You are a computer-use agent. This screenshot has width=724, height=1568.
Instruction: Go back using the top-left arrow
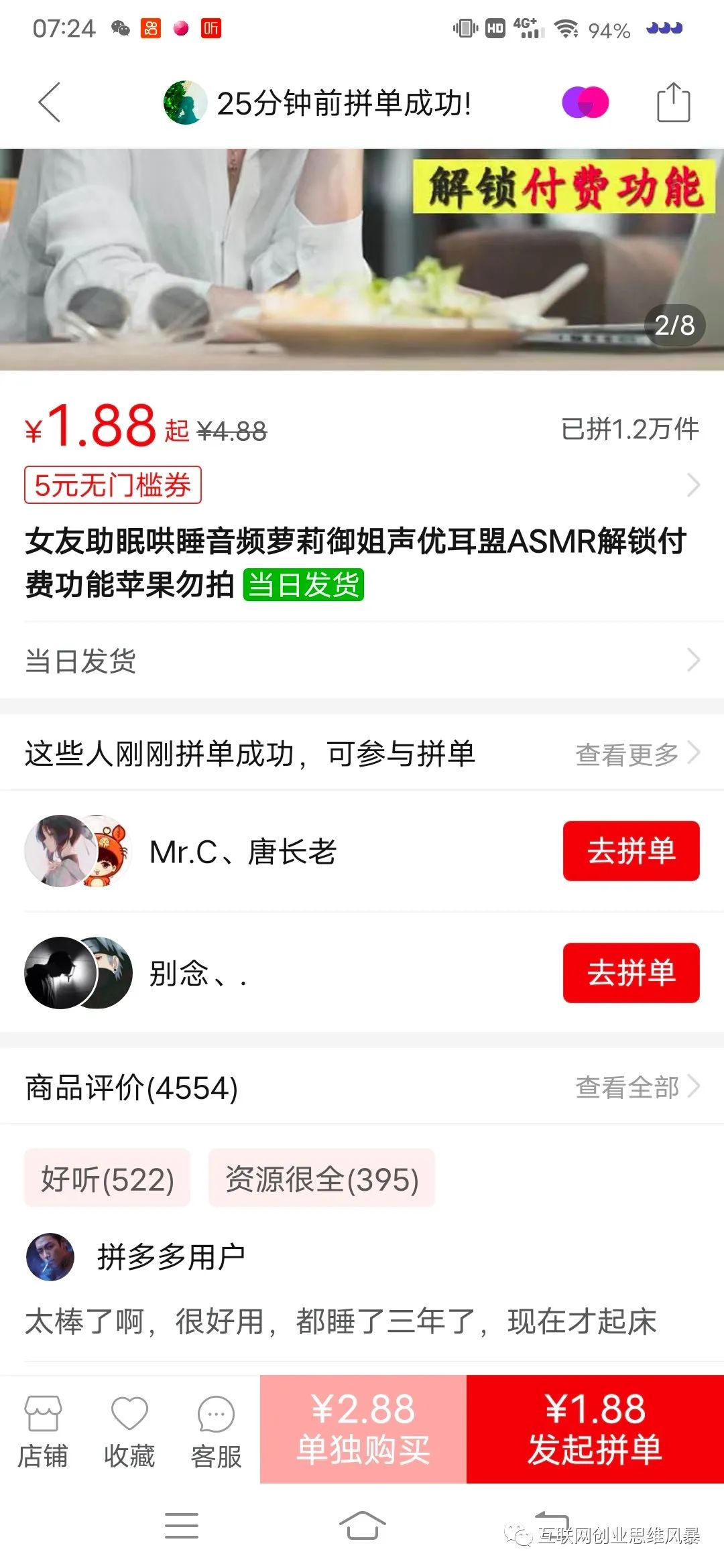click(x=50, y=103)
